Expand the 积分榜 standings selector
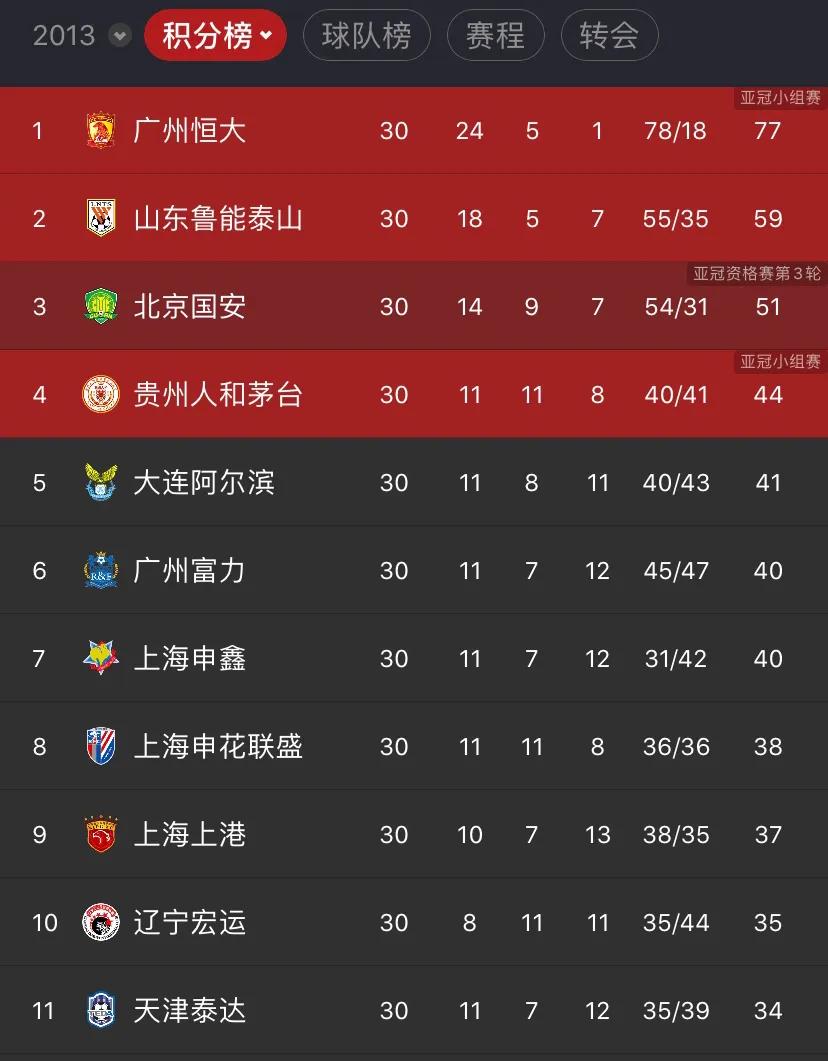Viewport: 828px width, 1061px height. 215,36
